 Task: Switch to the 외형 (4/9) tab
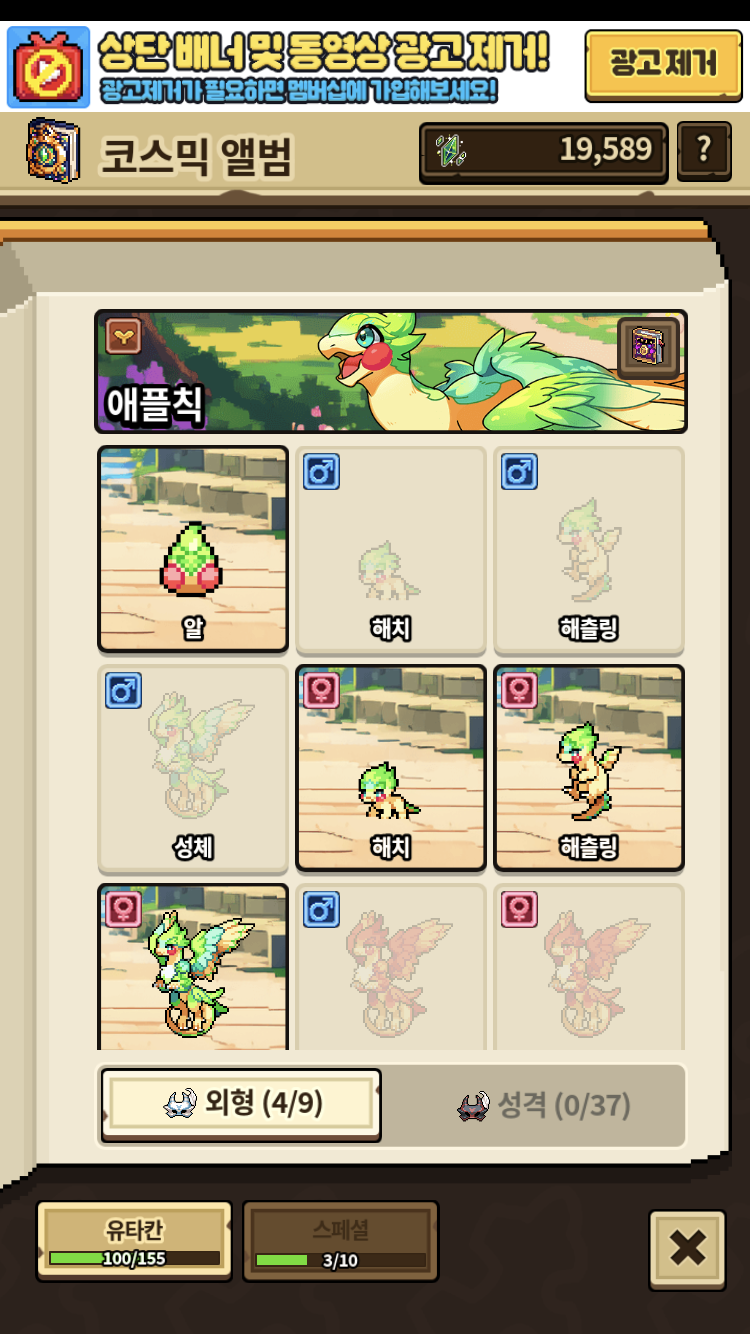click(241, 1104)
